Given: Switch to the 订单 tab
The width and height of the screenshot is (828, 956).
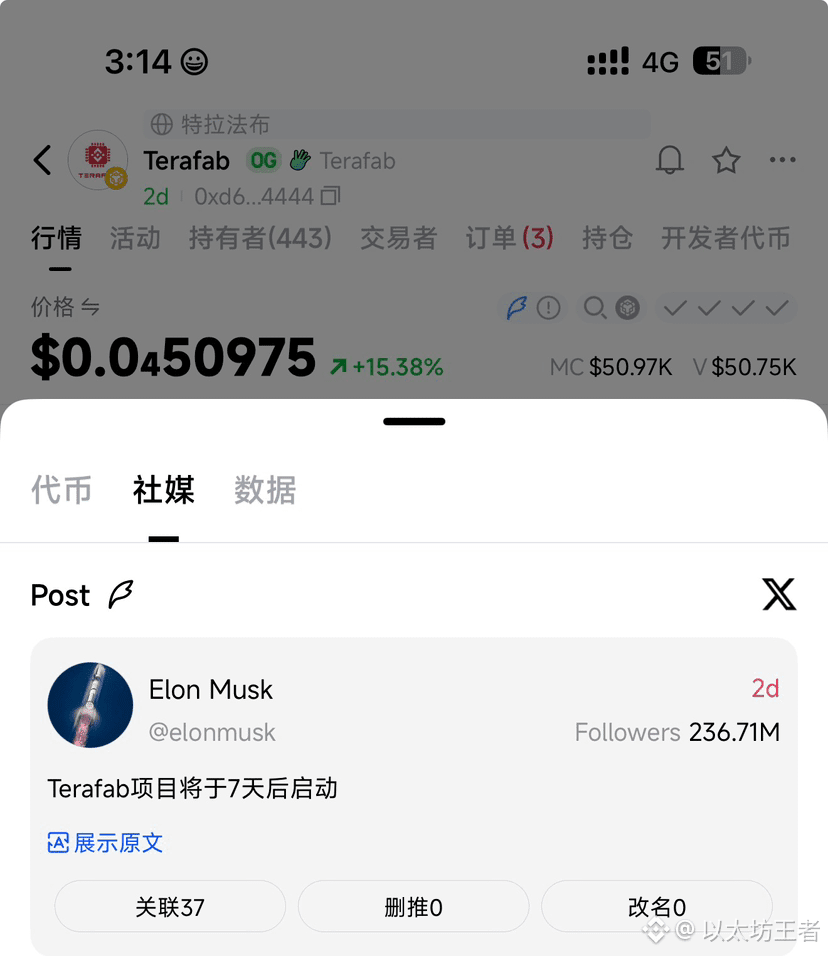Looking at the screenshot, I should pyautogui.click(x=509, y=238).
